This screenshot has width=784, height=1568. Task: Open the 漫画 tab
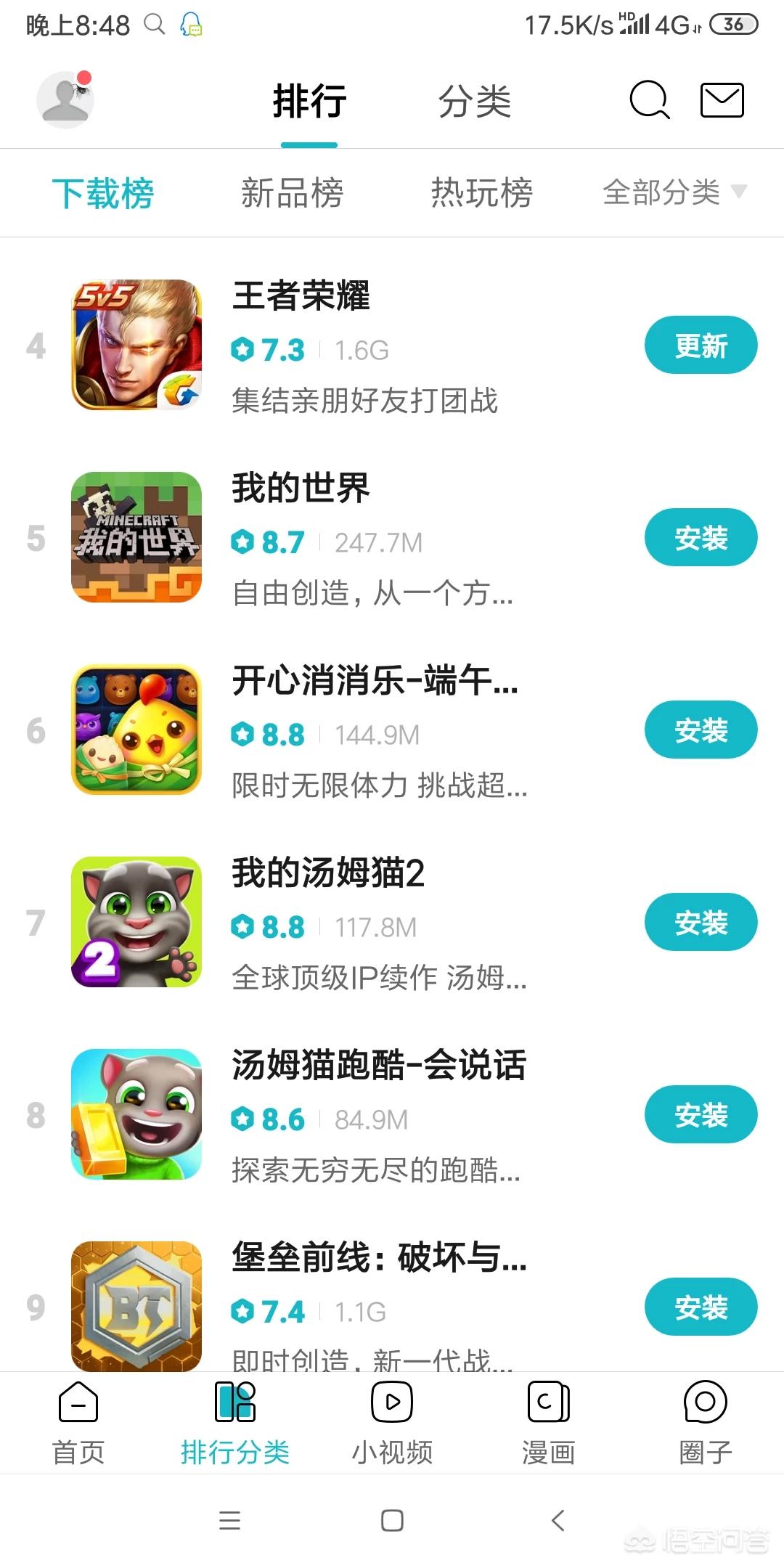549,1423
